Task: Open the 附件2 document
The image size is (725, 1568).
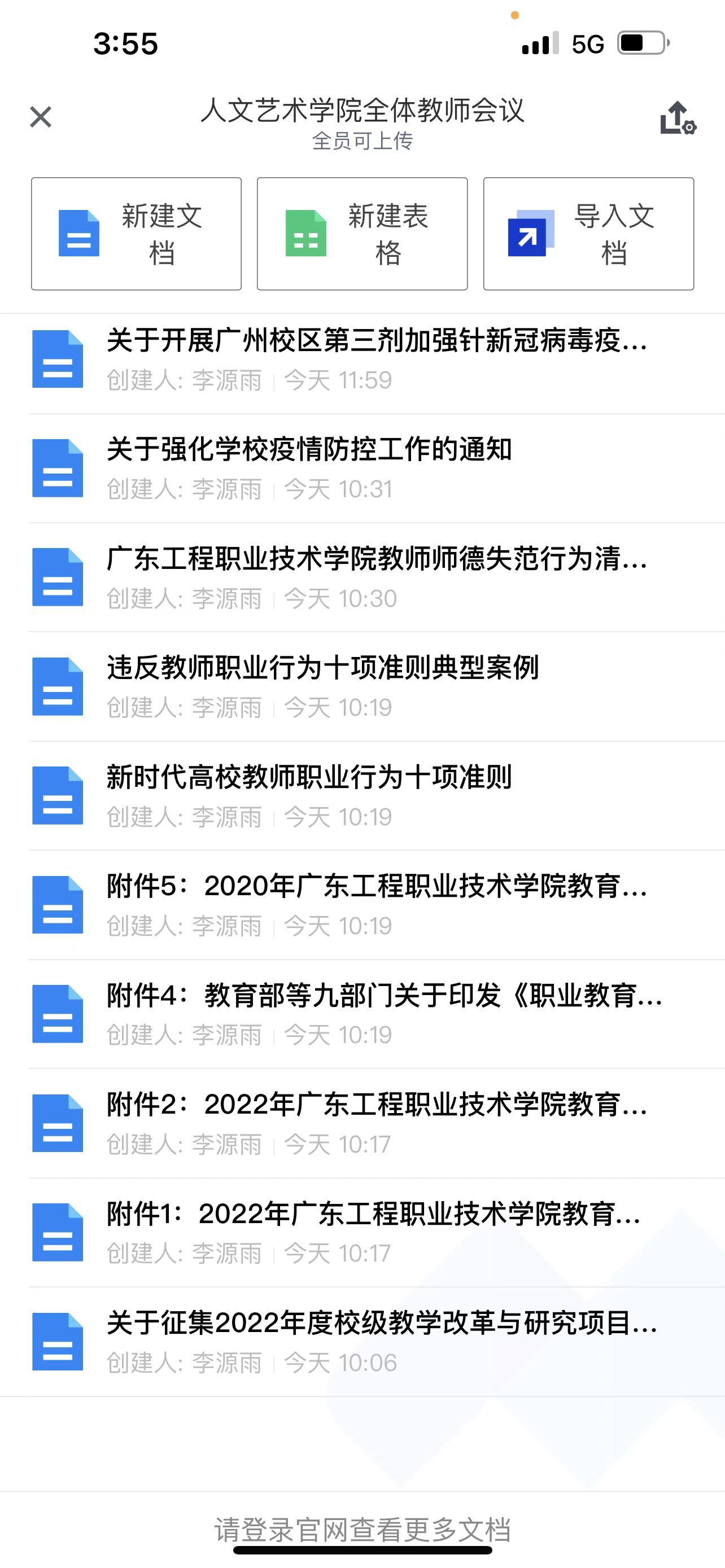Action: click(376, 1123)
